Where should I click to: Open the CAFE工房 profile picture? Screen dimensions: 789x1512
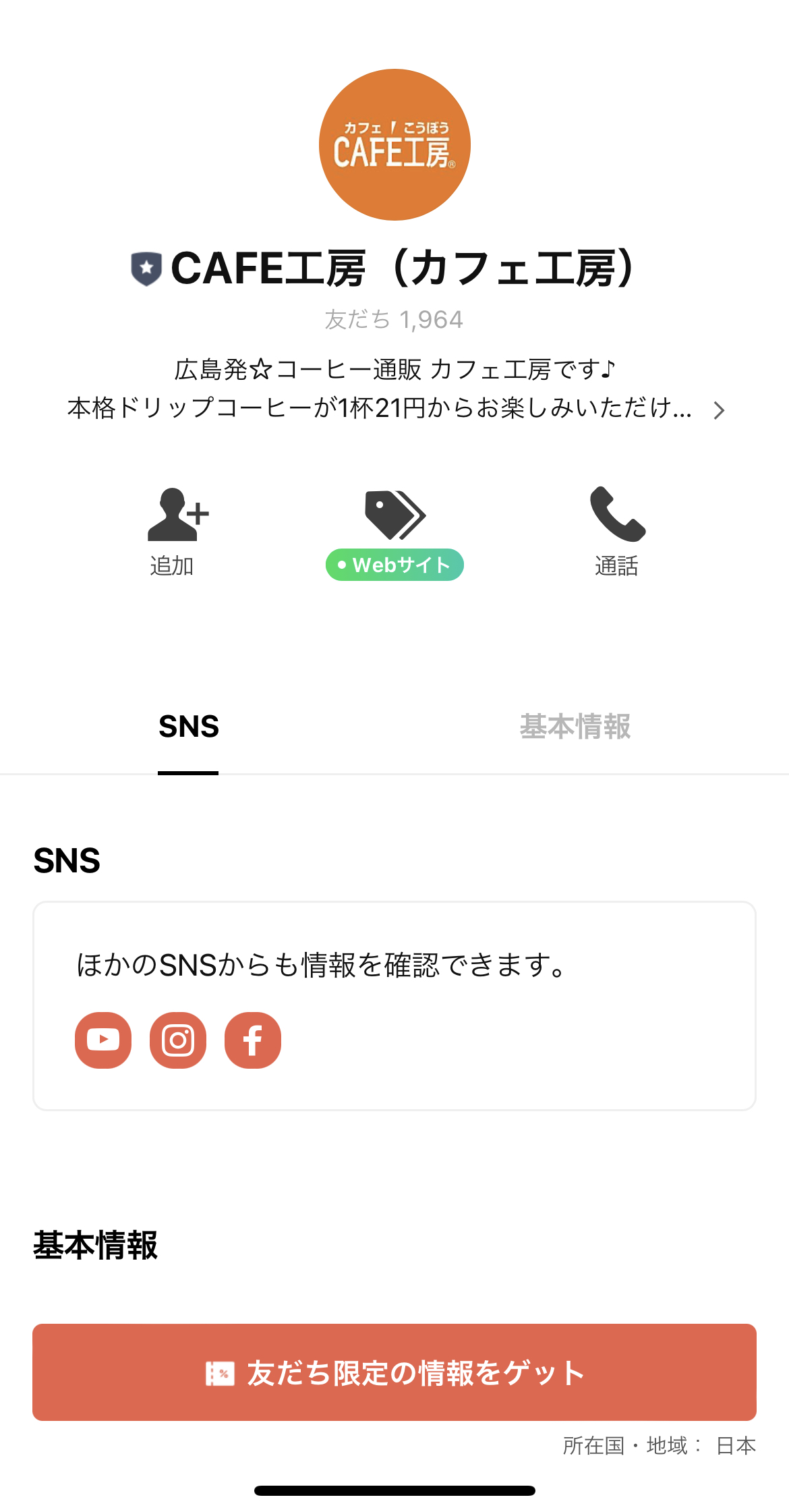tap(394, 145)
